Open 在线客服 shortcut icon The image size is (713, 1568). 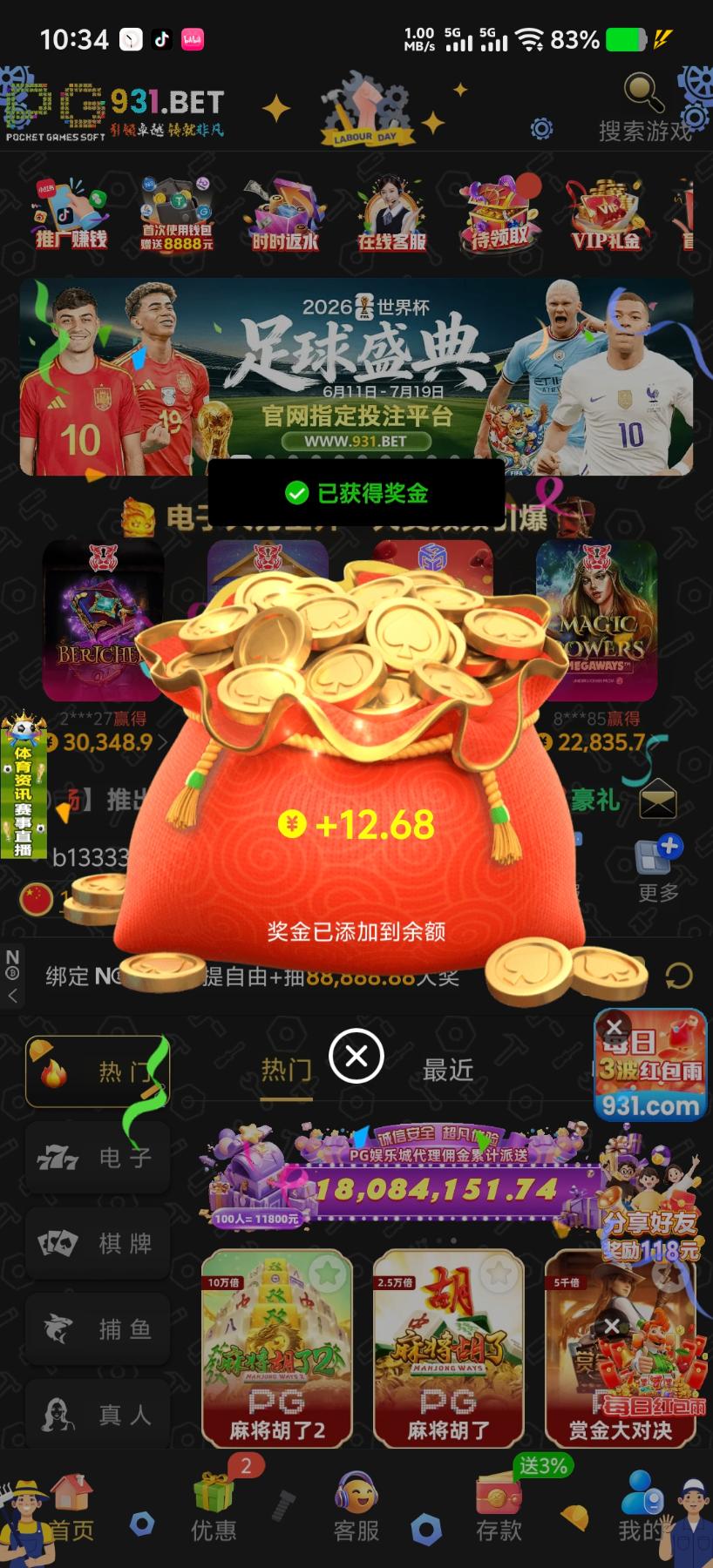391,215
